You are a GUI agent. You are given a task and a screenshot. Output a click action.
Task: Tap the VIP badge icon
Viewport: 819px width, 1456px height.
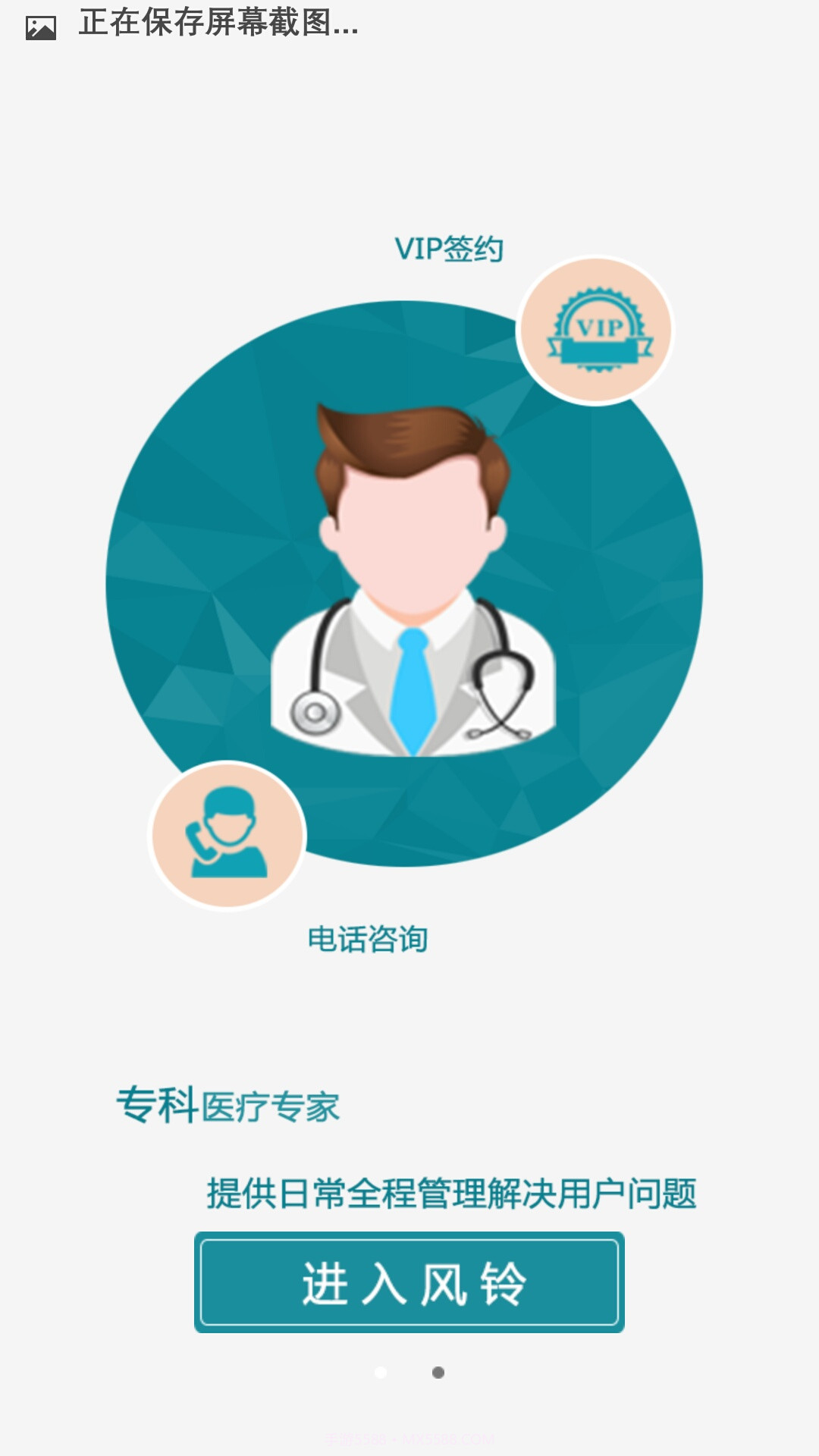(599, 328)
